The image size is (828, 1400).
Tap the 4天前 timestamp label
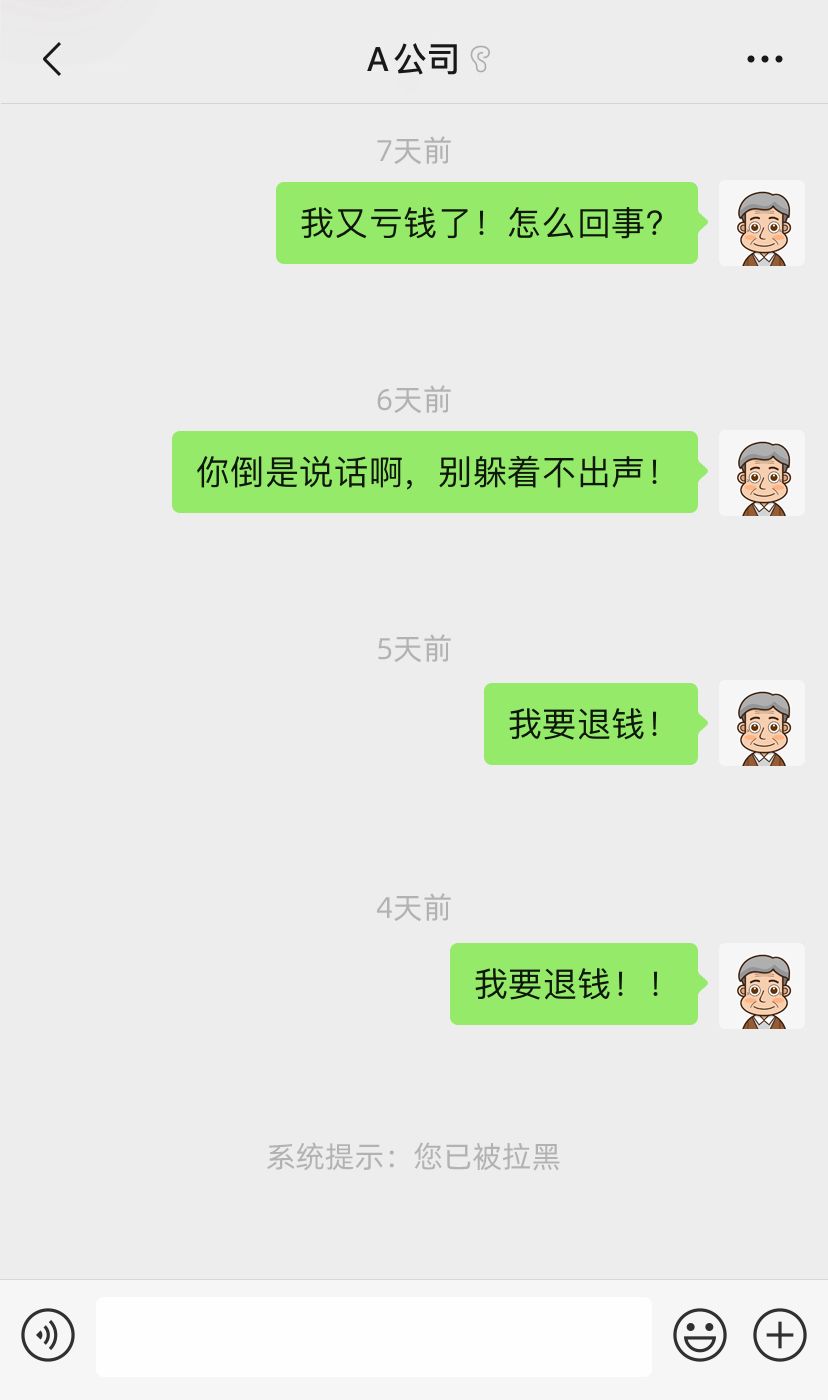413,908
